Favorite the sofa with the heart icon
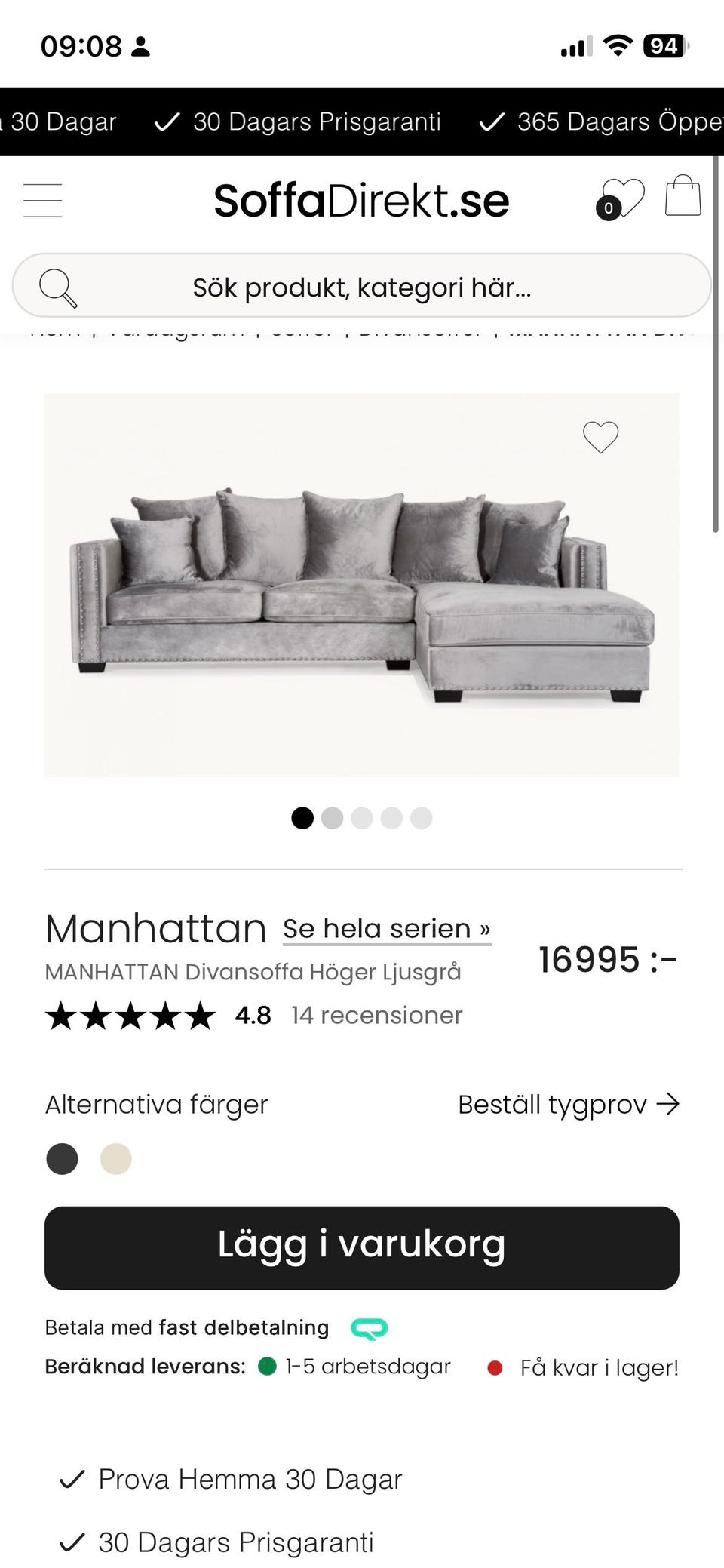The width and height of the screenshot is (724, 1568). coord(601,438)
